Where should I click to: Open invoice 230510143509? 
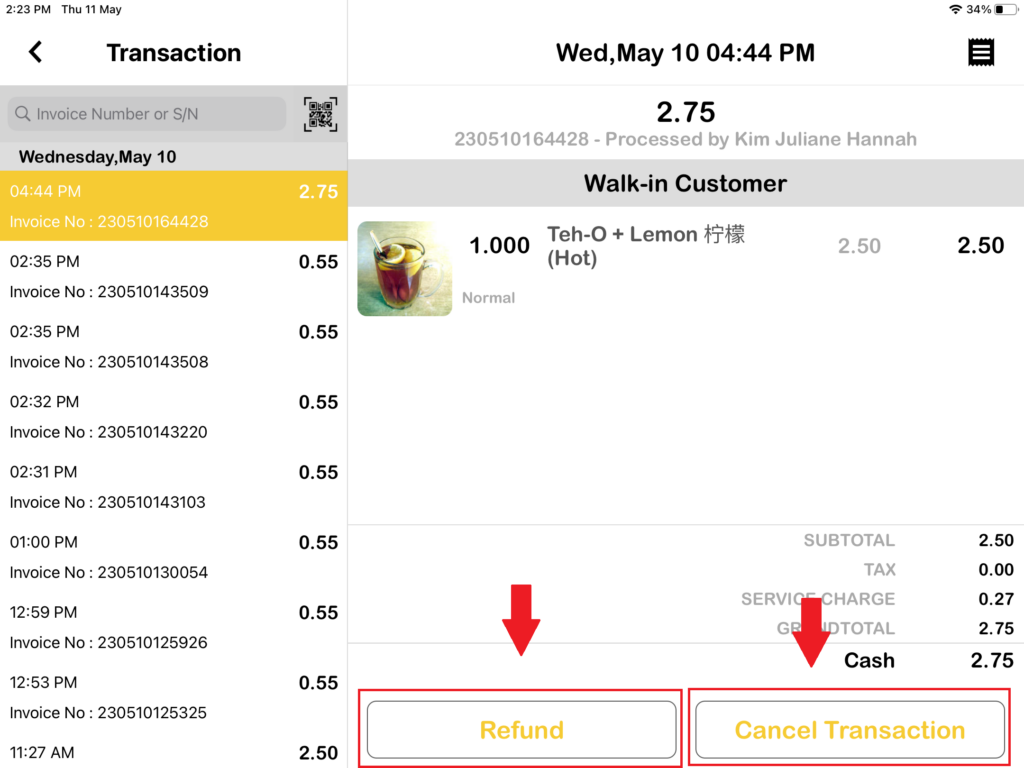pos(173,277)
